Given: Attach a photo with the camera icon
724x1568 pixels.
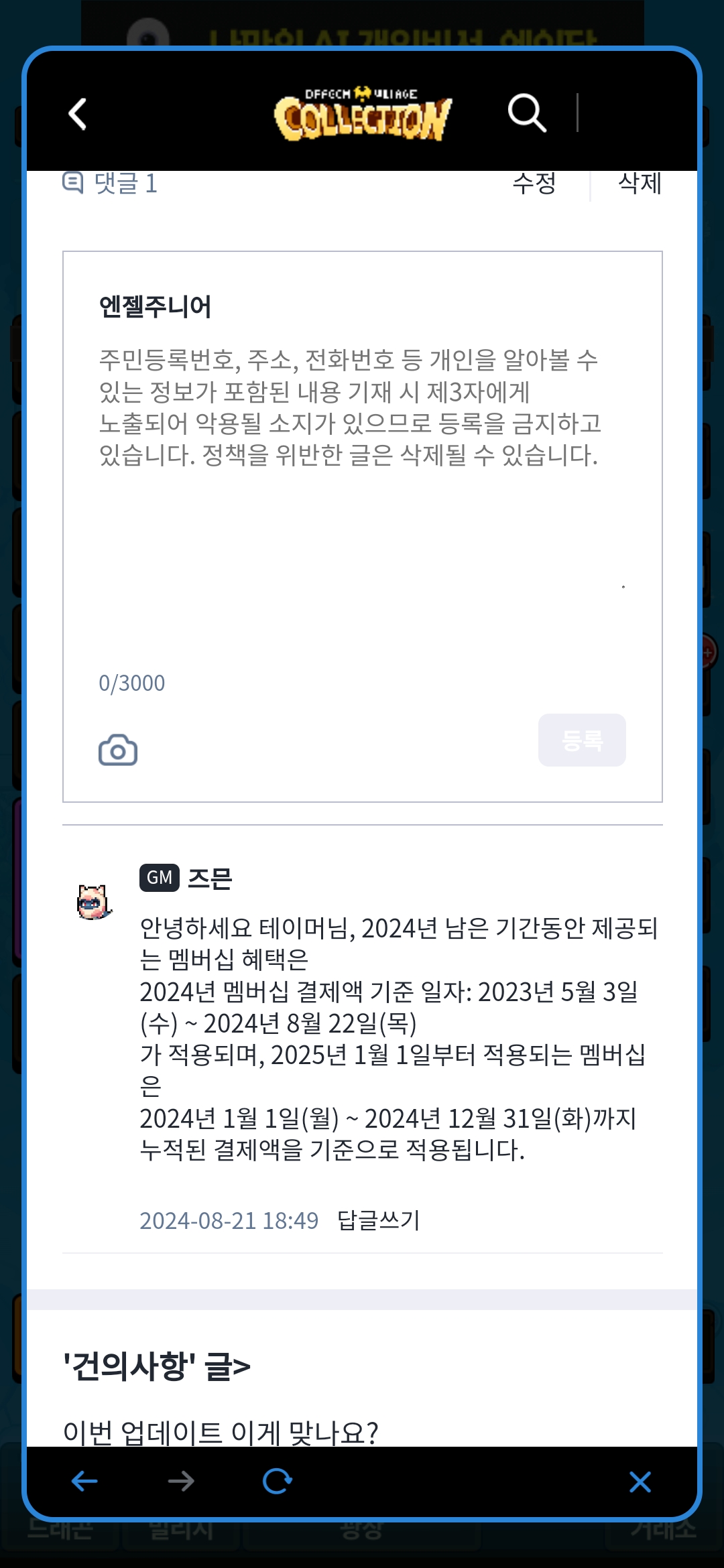Looking at the screenshot, I should (118, 750).
